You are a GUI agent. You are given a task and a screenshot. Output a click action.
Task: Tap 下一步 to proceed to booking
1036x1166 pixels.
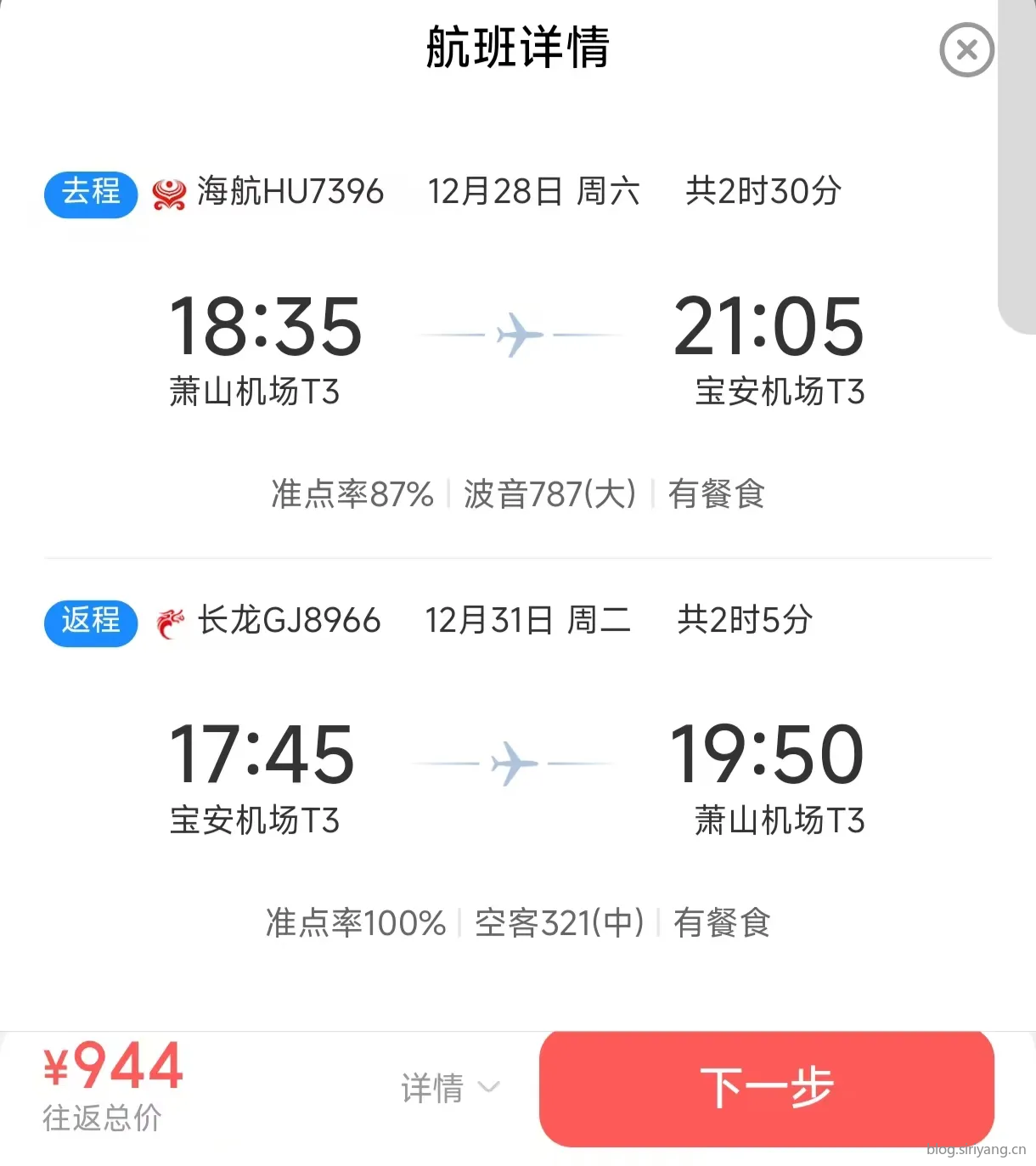pos(766,1088)
